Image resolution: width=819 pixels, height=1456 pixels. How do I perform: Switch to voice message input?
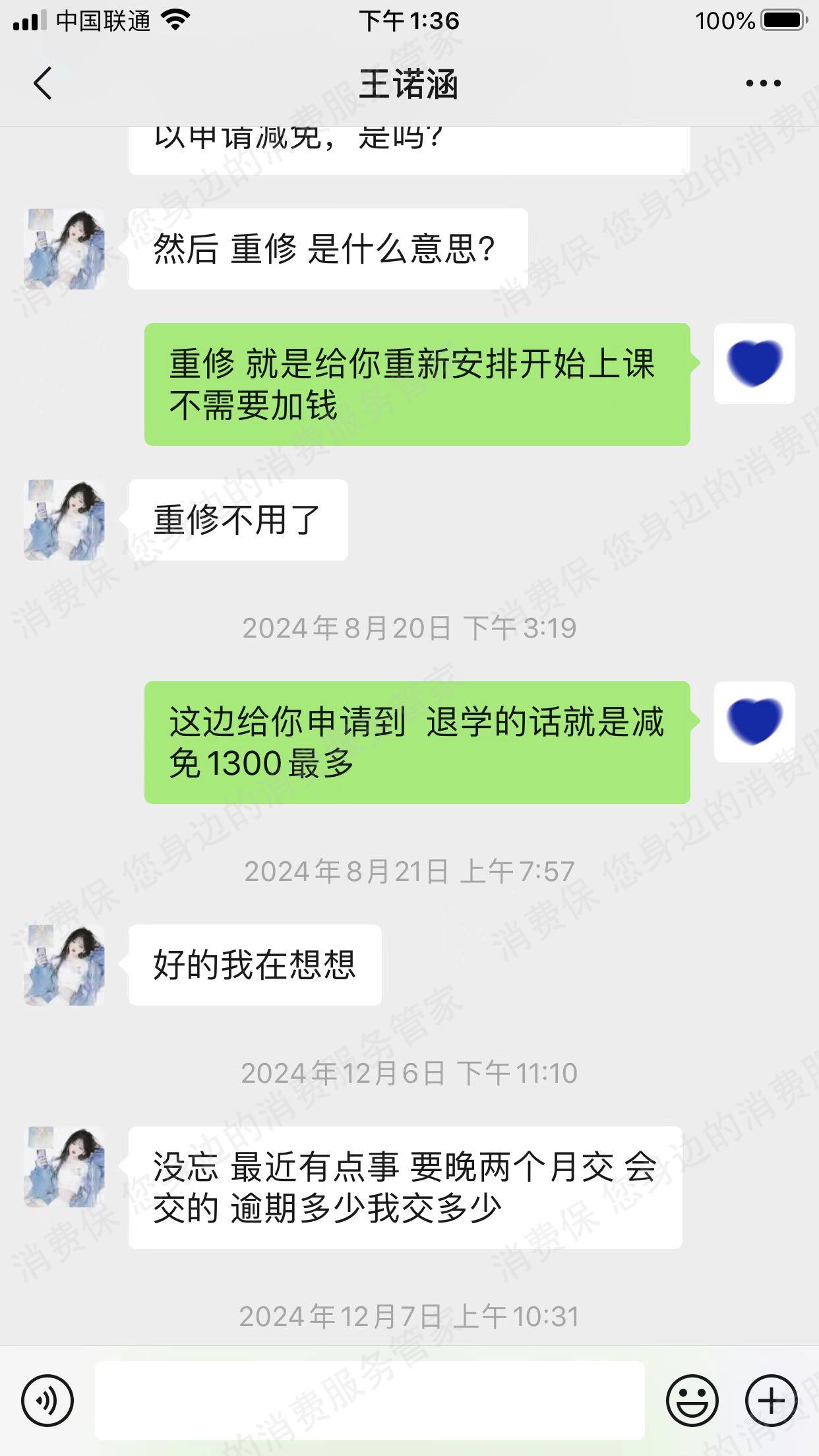tap(47, 1401)
